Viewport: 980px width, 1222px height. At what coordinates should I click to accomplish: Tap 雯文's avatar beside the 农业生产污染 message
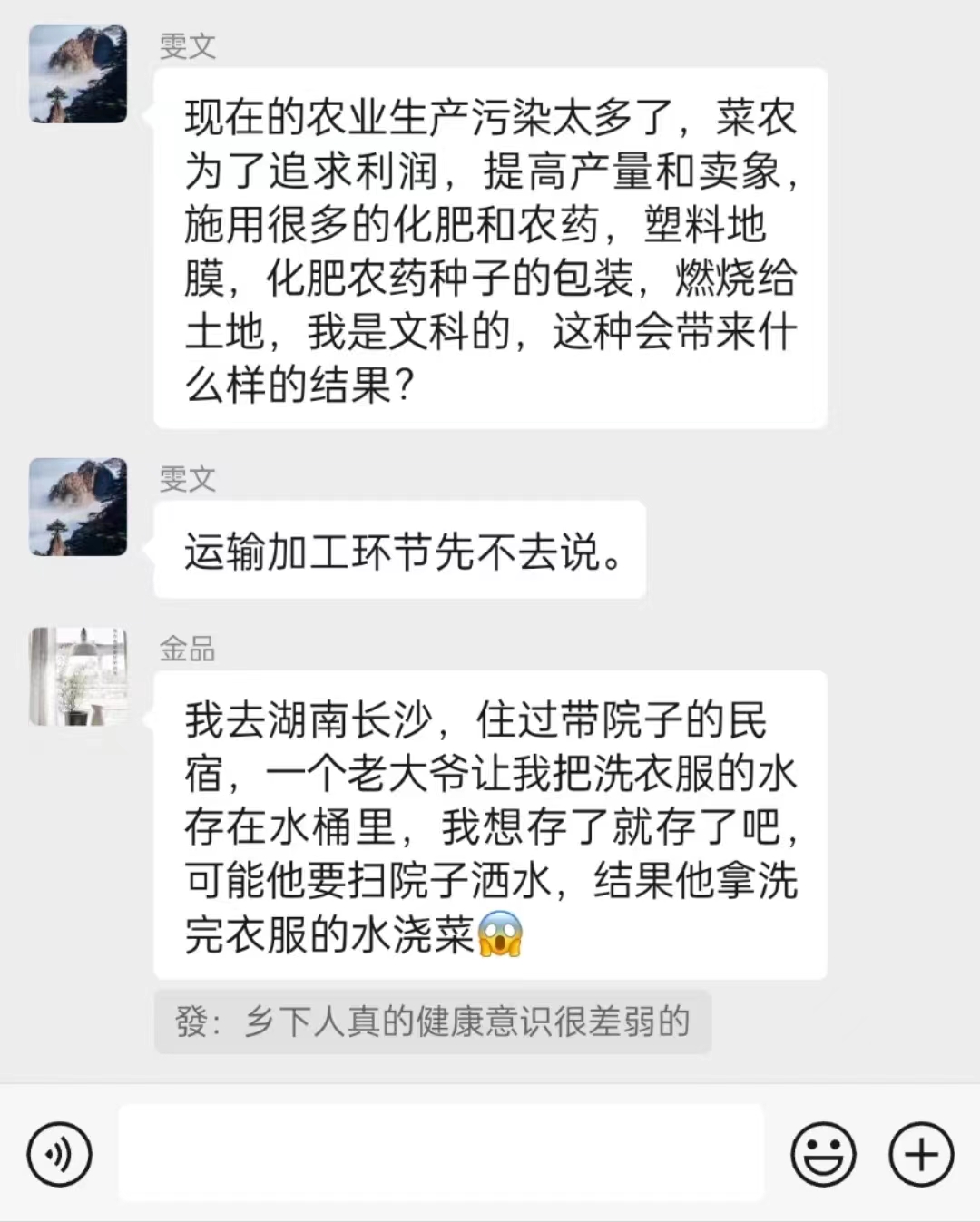coord(78,74)
